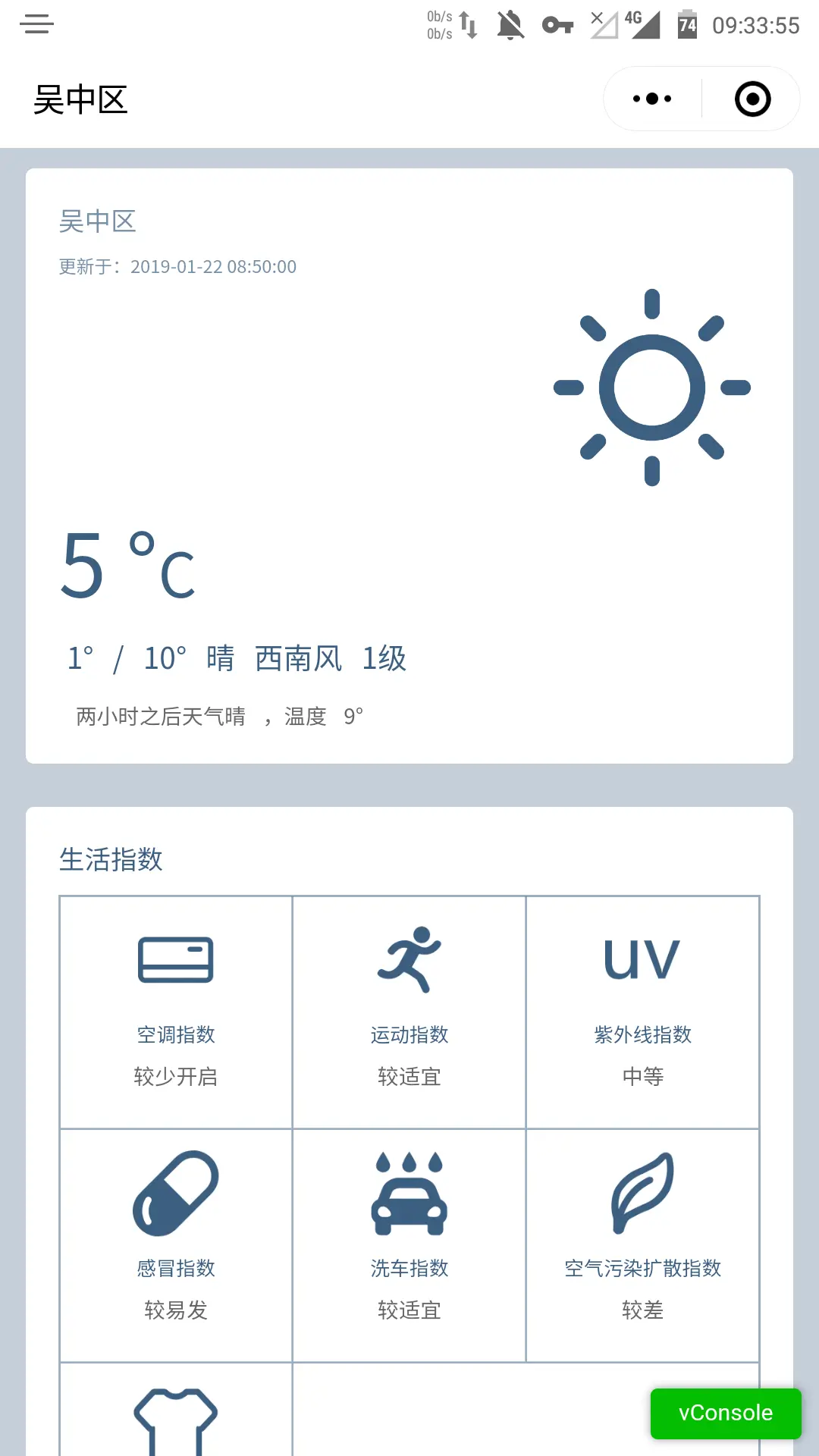The width and height of the screenshot is (819, 1456).
Task: Tap the two-hour forecast text
Action: pos(215,716)
